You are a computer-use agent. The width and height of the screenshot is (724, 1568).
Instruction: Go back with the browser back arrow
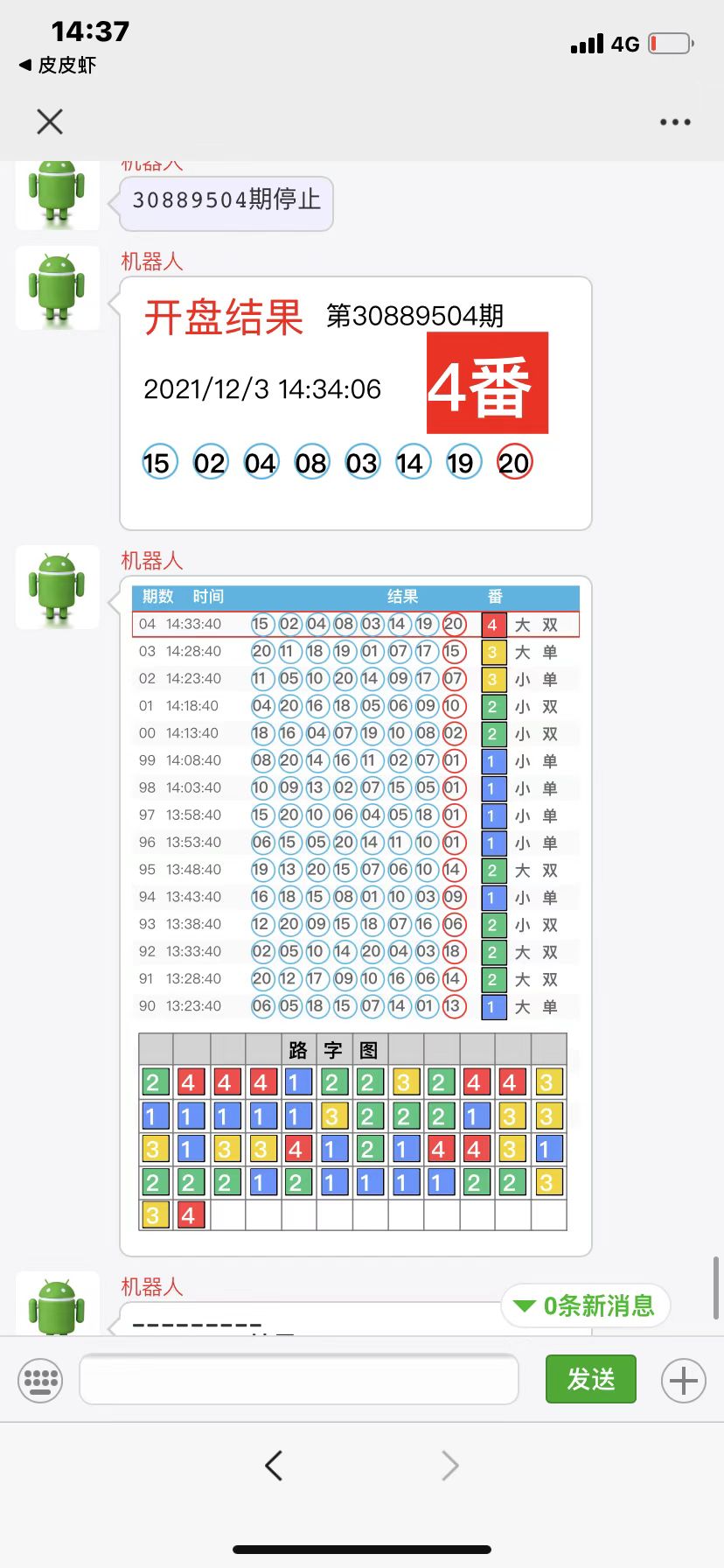[x=274, y=1465]
